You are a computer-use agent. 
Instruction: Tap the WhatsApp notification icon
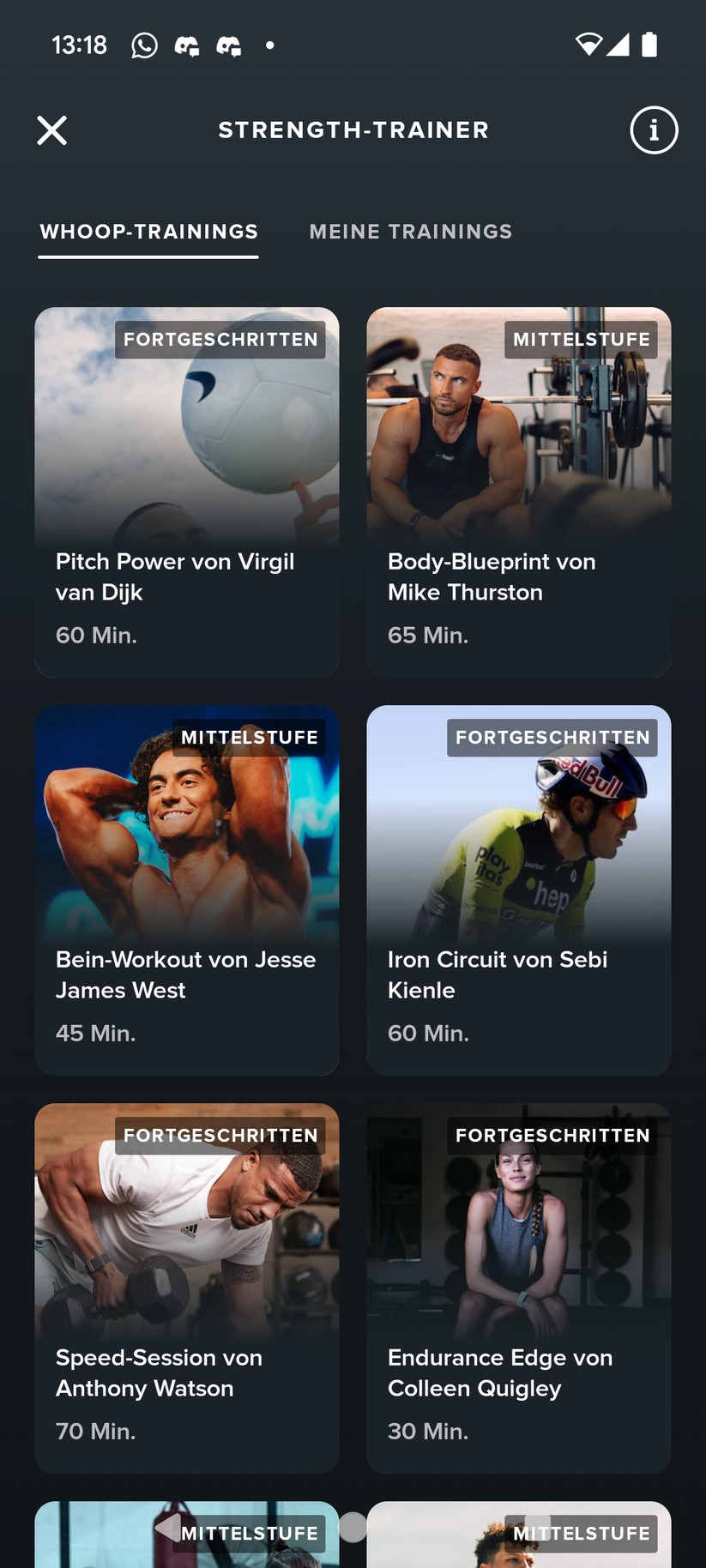click(x=144, y=45)
